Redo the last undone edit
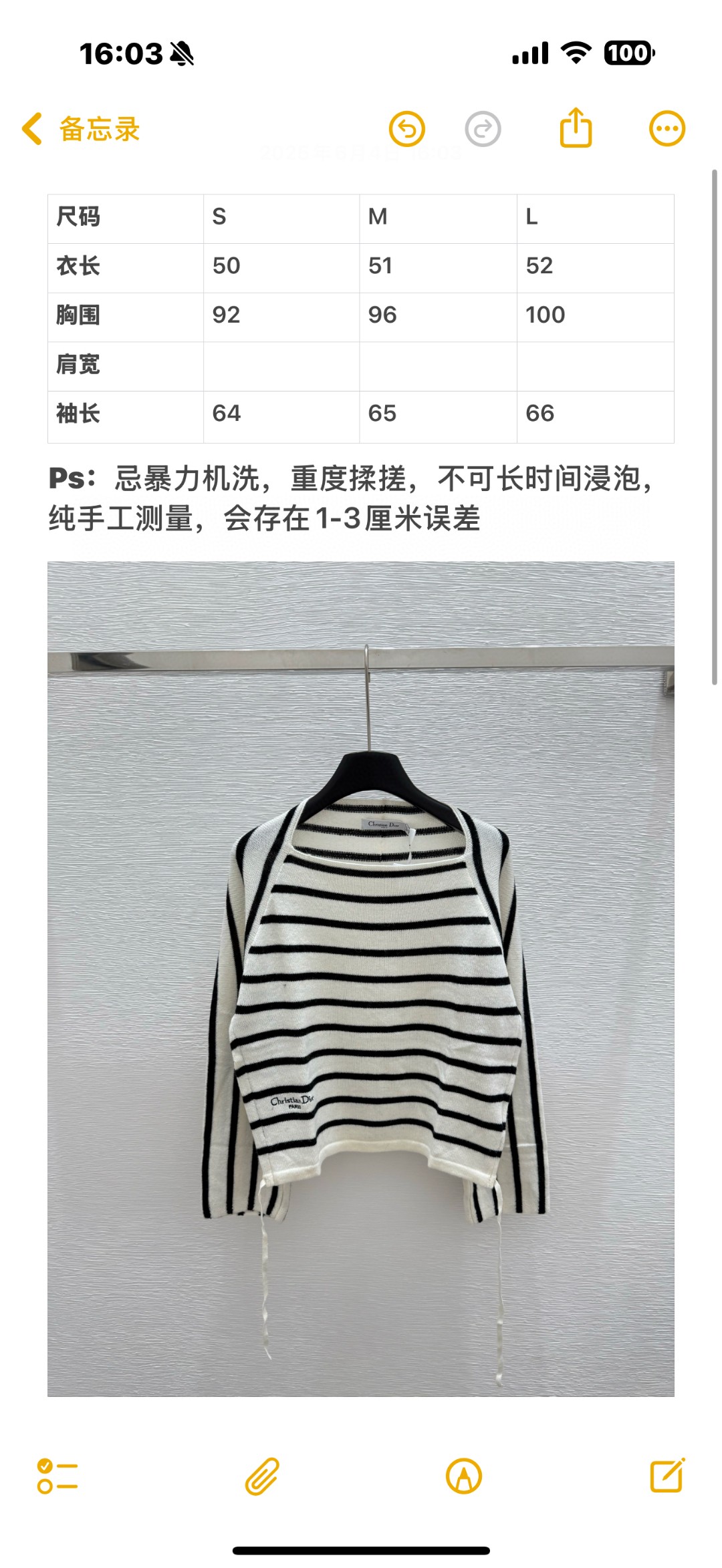 pyautogui.click(x=483, y=129)
